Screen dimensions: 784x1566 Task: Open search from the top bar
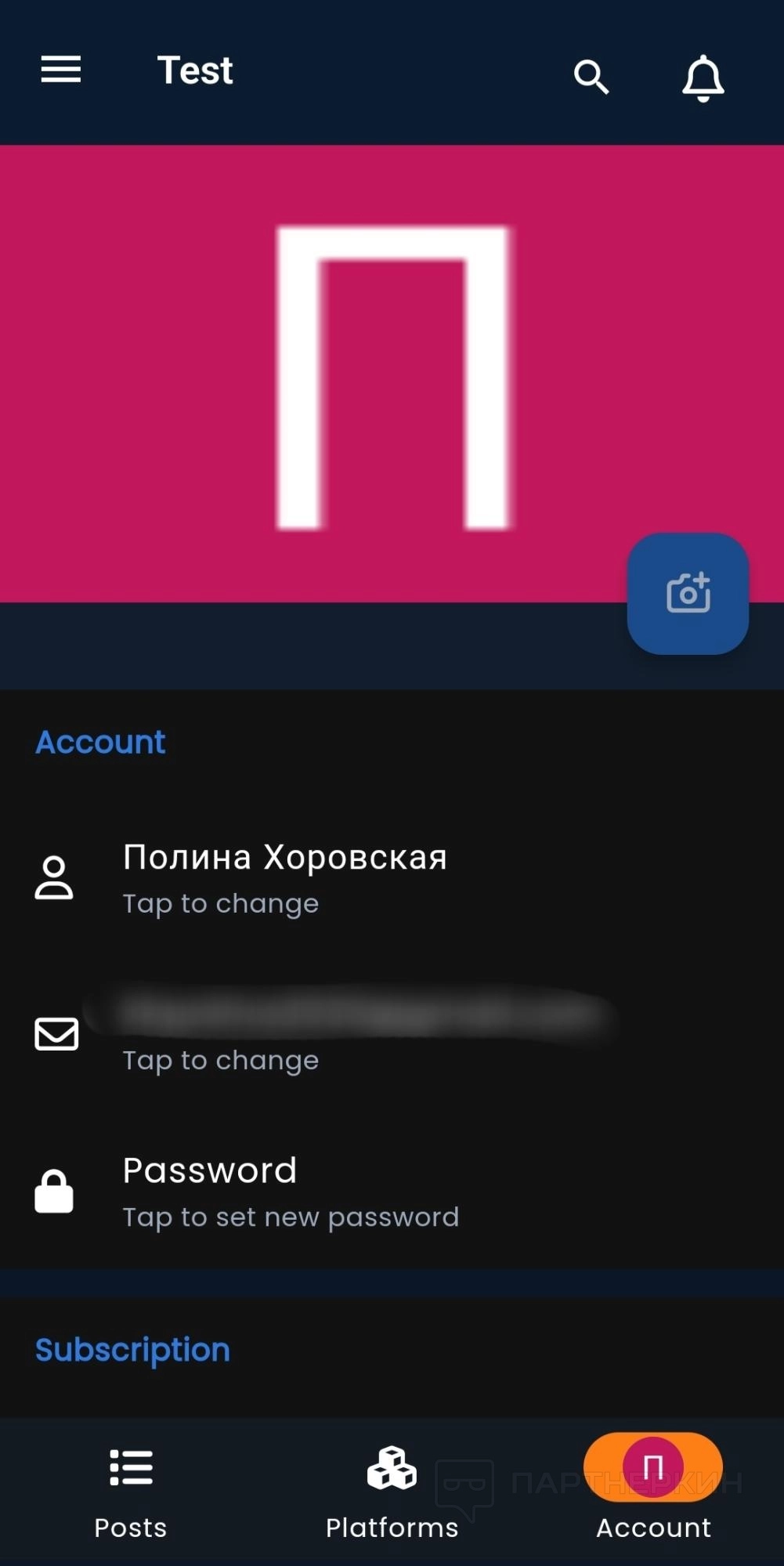point(591,77)
